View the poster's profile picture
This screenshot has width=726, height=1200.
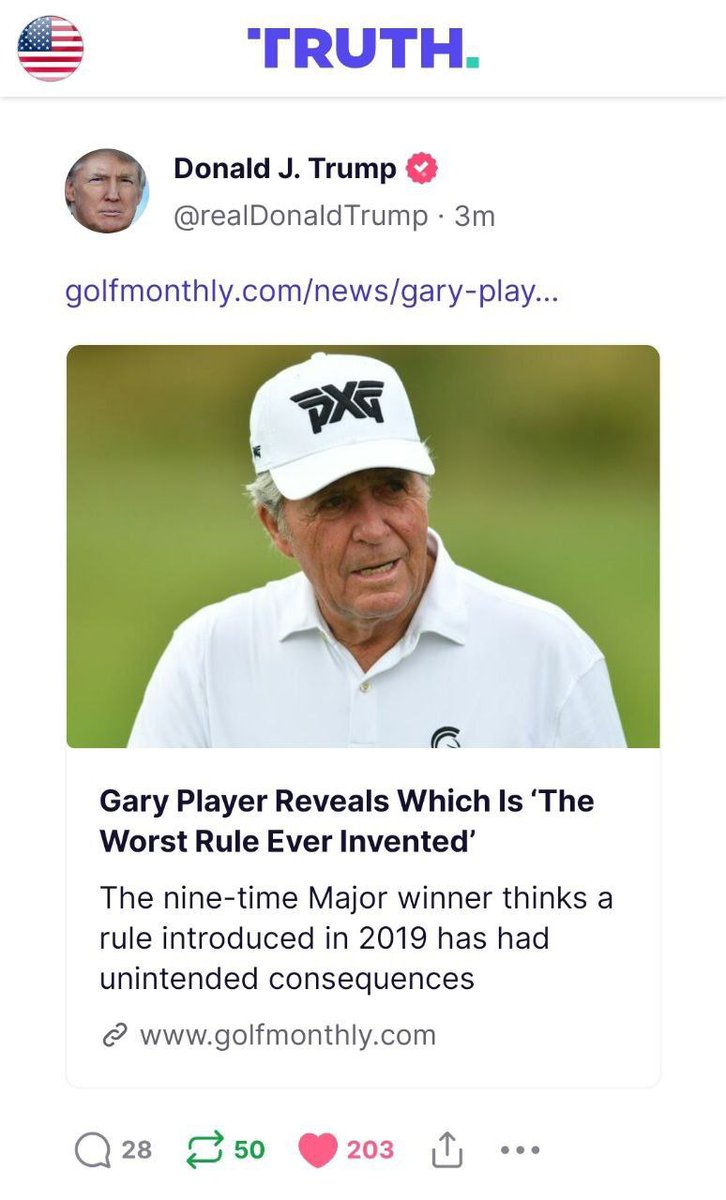point(106,191)
